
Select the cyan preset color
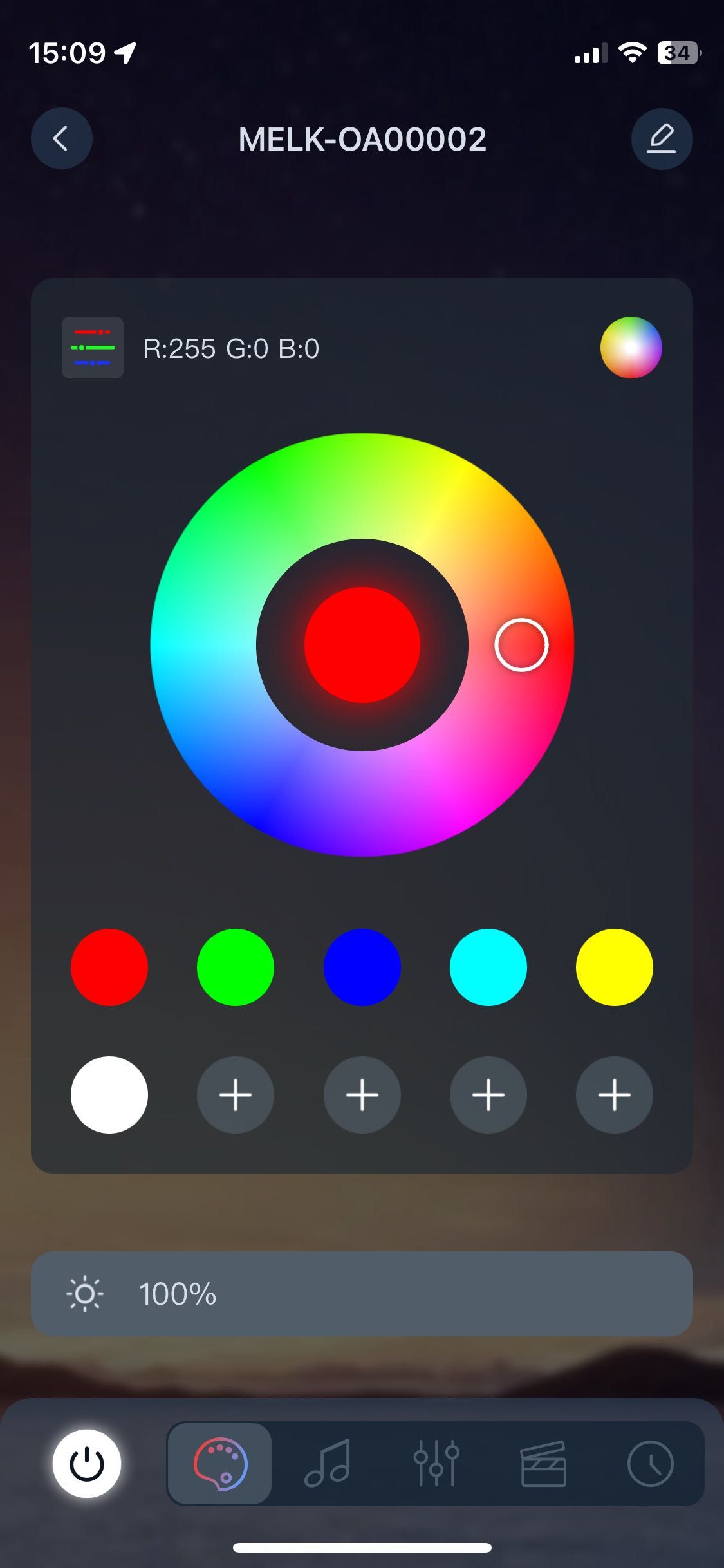tap(488, 967)
